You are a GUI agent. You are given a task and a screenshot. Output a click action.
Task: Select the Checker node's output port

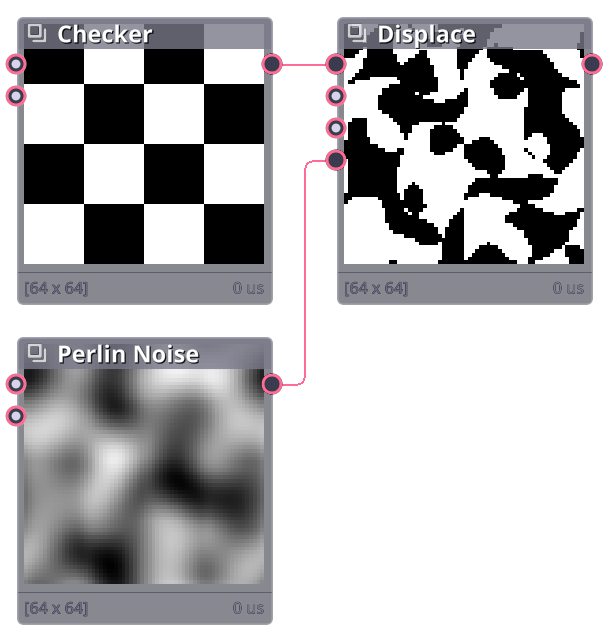coord(272,64)
